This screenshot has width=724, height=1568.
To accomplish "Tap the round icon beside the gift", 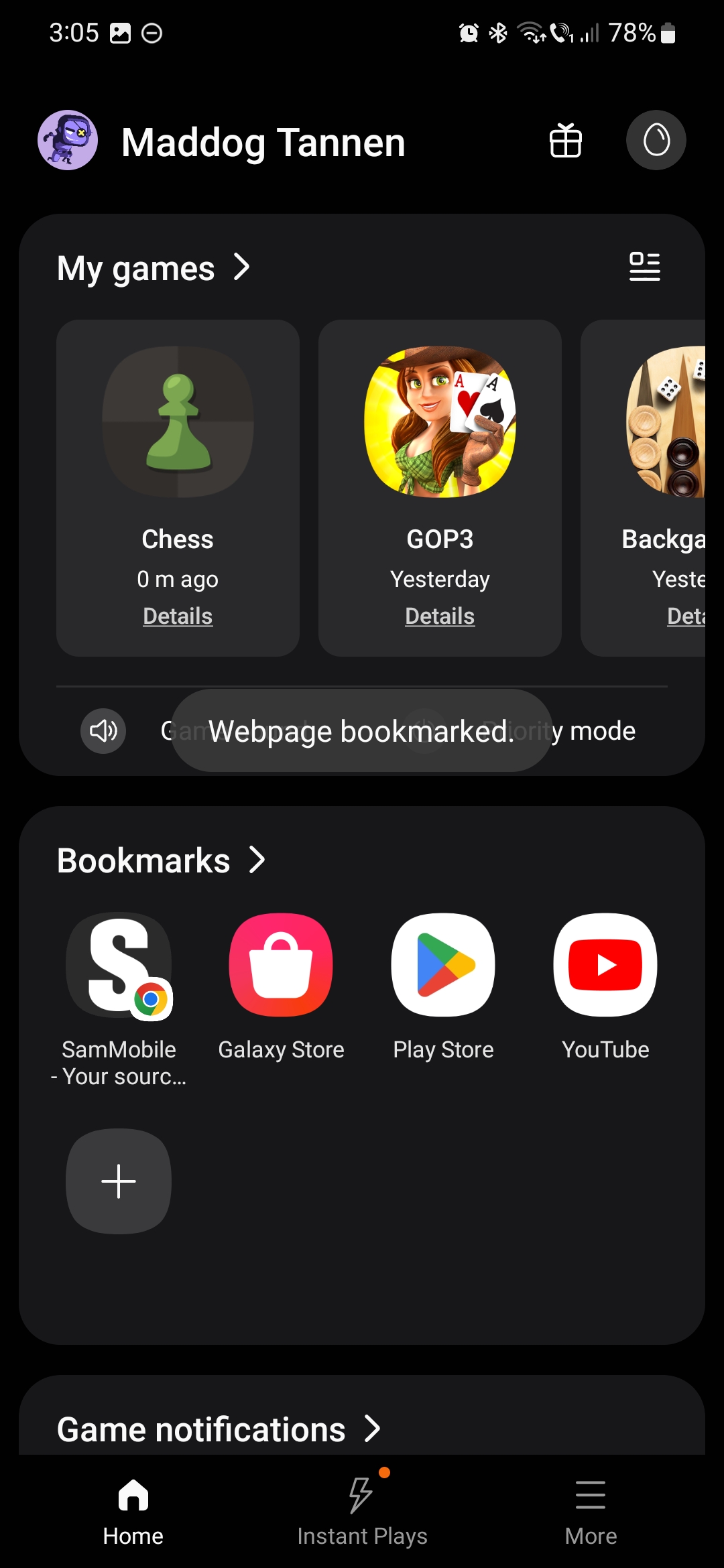I will coord(656,141).
